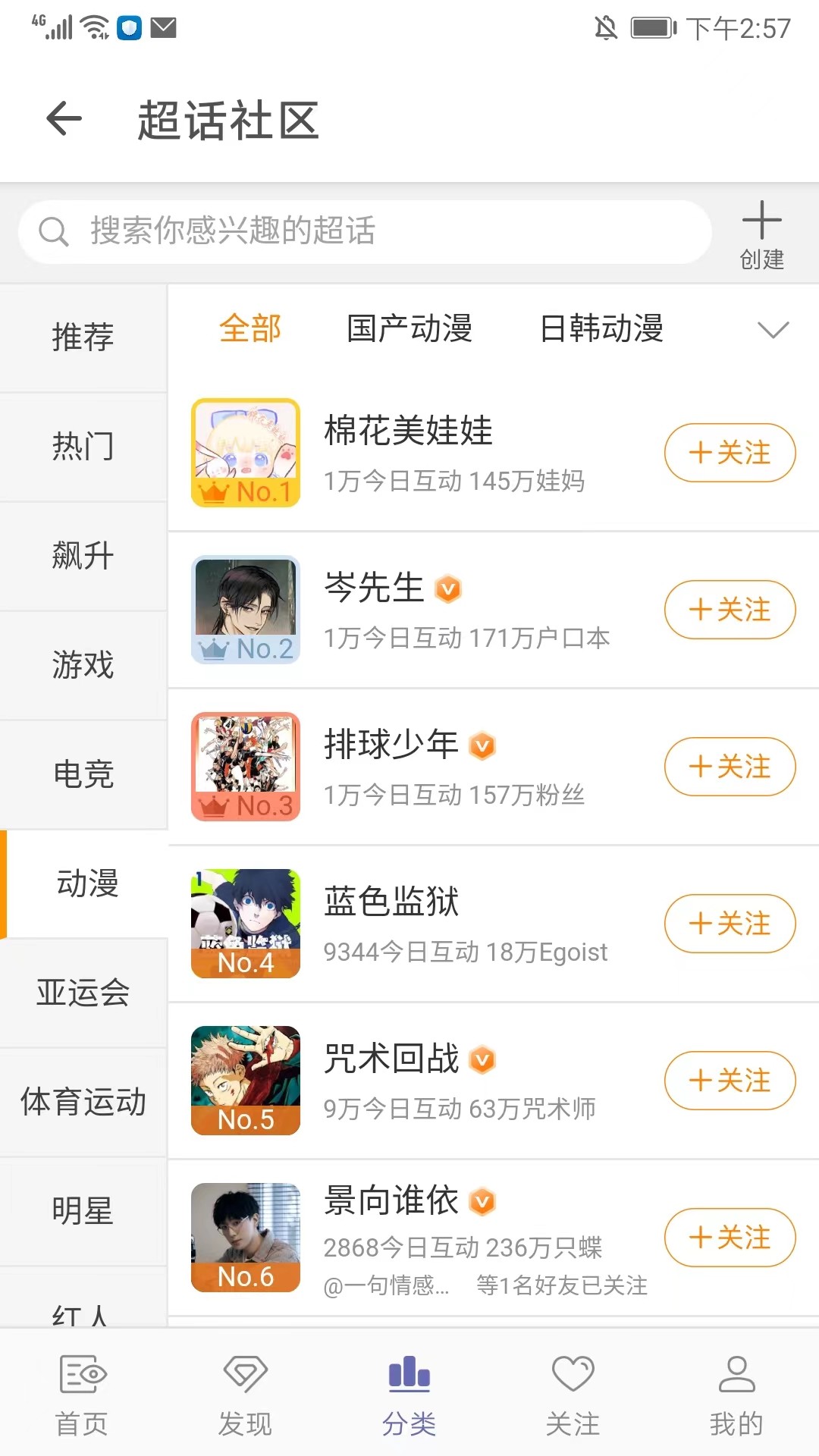This screenshot has height=1456, width=819.
Task: Open 蓝色监狱 topic thumbnail
Action: (246, 924)
